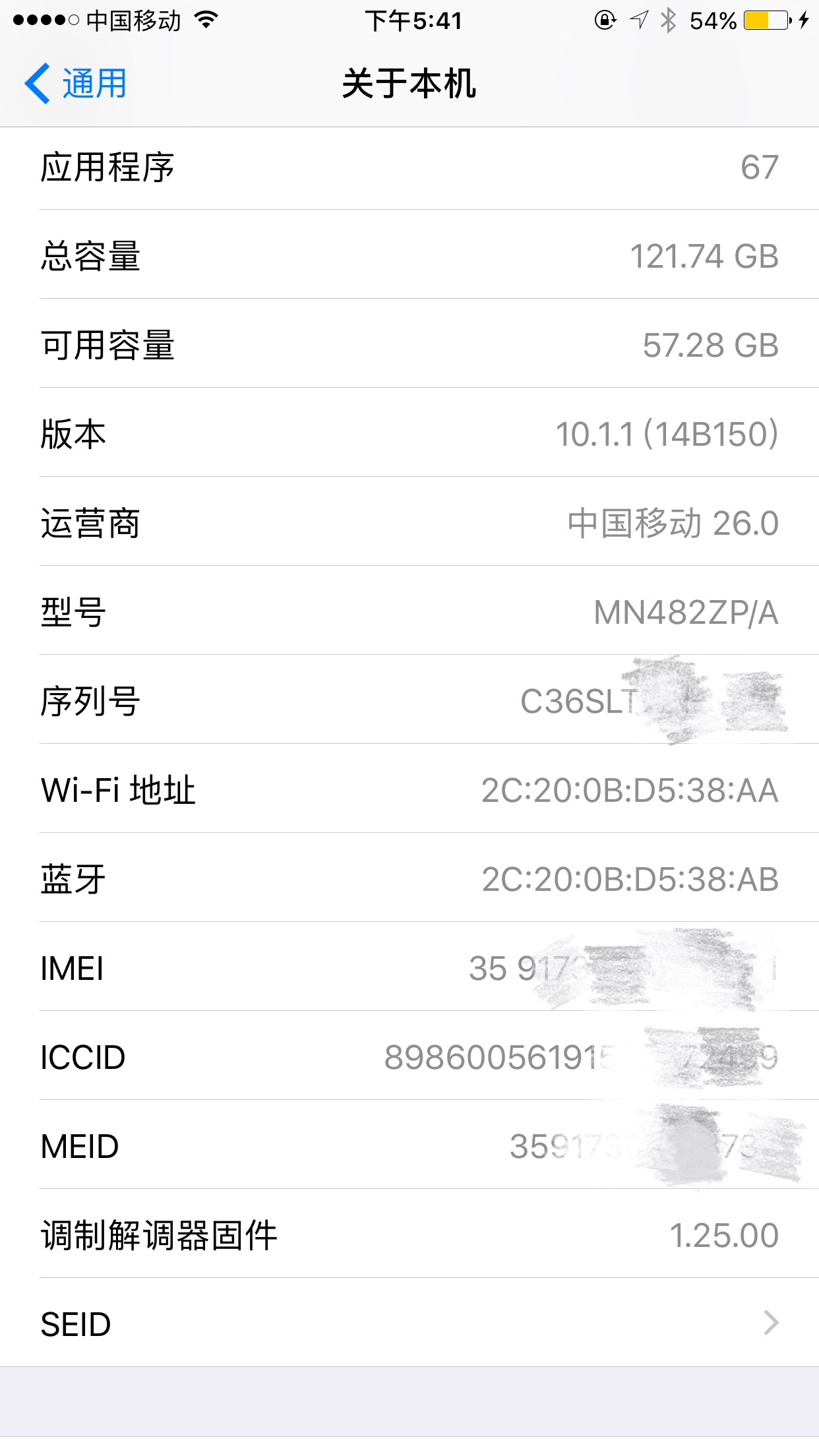Tap the IMEI number row
819x1456 pixels.
tap(409, 967)
